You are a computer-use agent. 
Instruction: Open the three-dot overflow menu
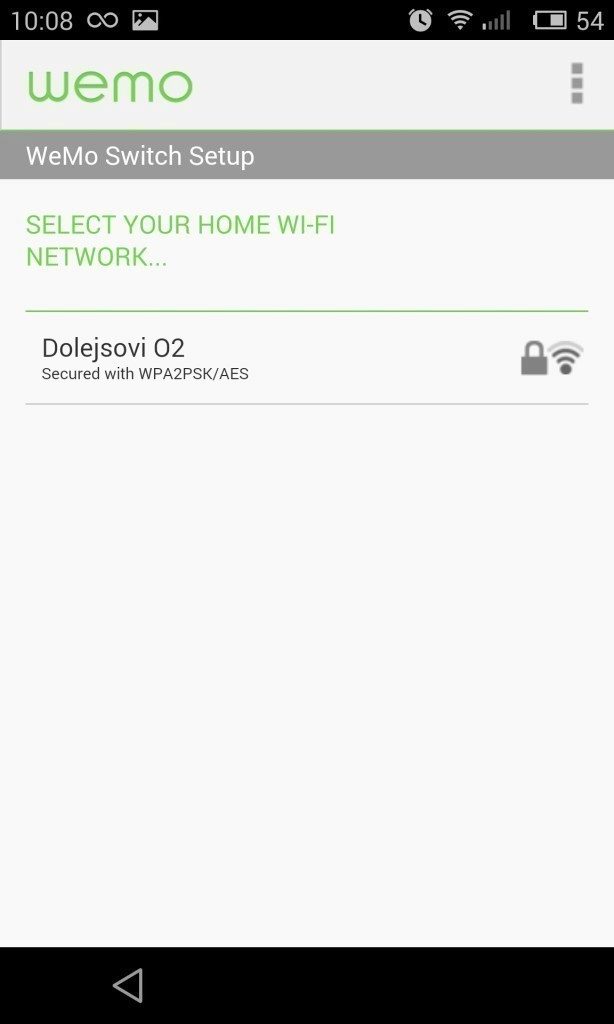[576, 84]
